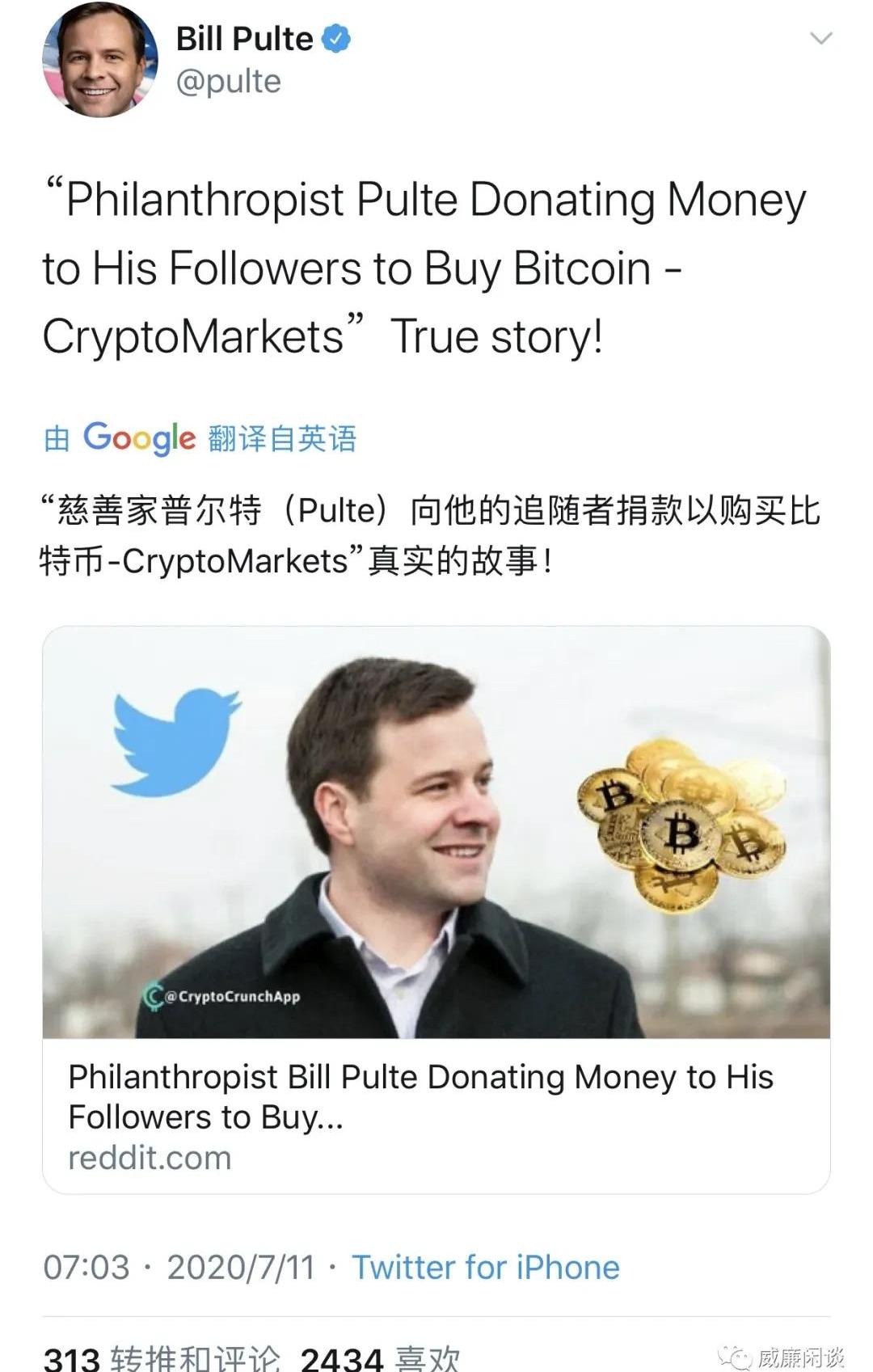
Task: Open the Google translation attribution link
Action: 200,438
